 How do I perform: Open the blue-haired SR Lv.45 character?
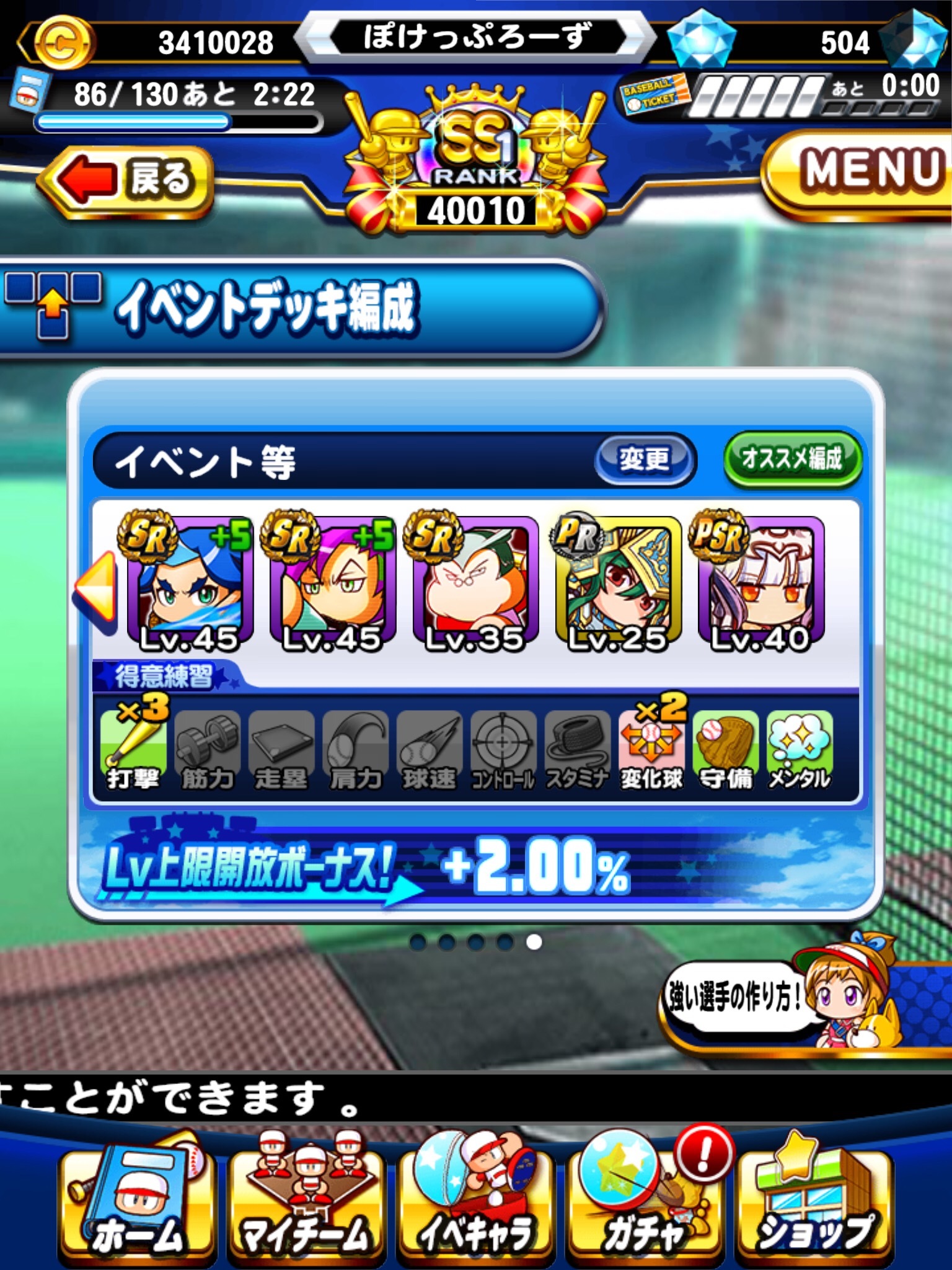pos(190,582)
